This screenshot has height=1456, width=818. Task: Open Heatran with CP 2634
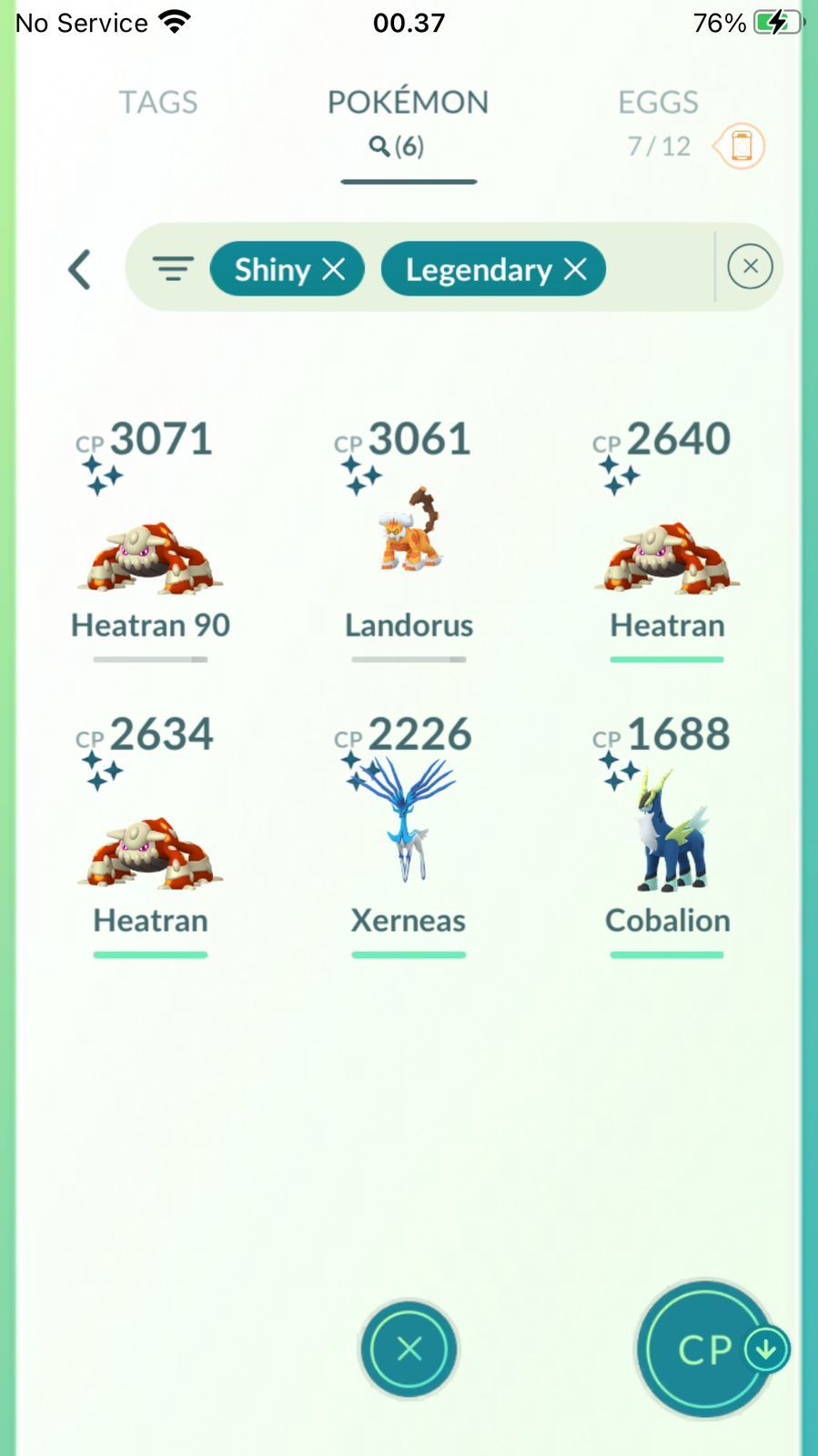(x=150, y=834)
